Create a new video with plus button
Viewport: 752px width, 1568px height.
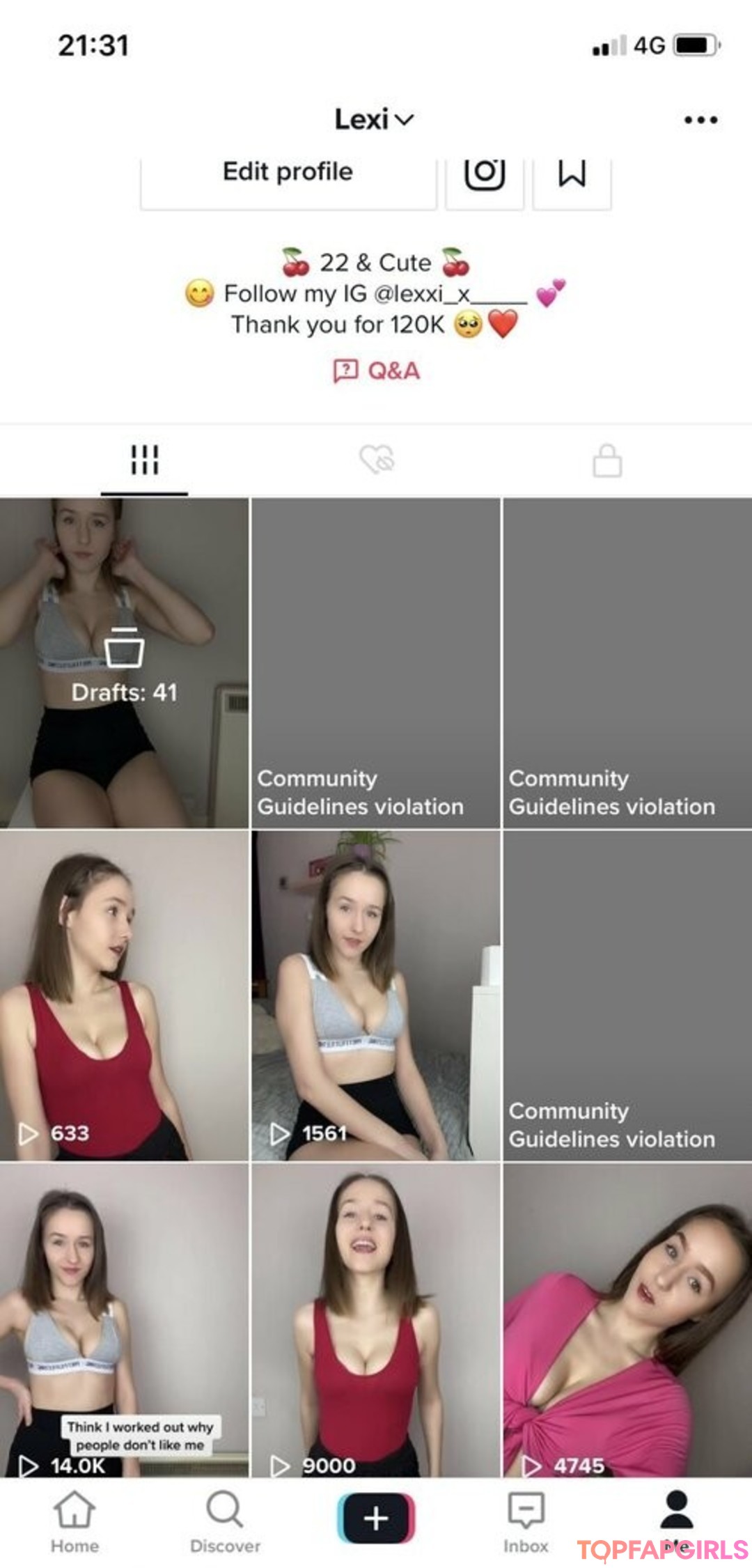tap(376, 1519)
